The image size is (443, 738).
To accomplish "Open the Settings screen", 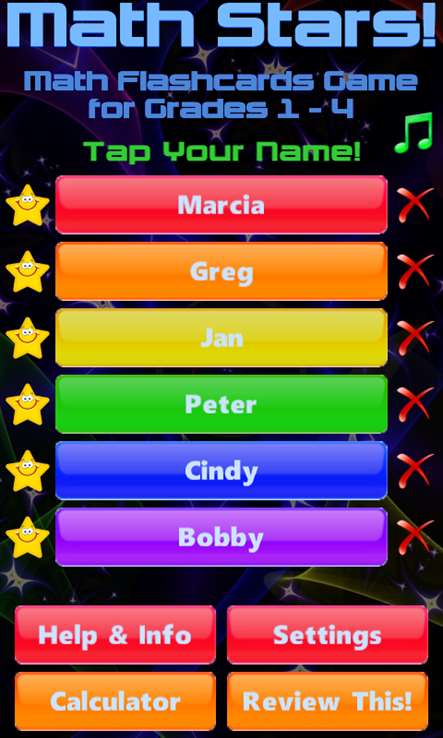I will tap(328, 635).
